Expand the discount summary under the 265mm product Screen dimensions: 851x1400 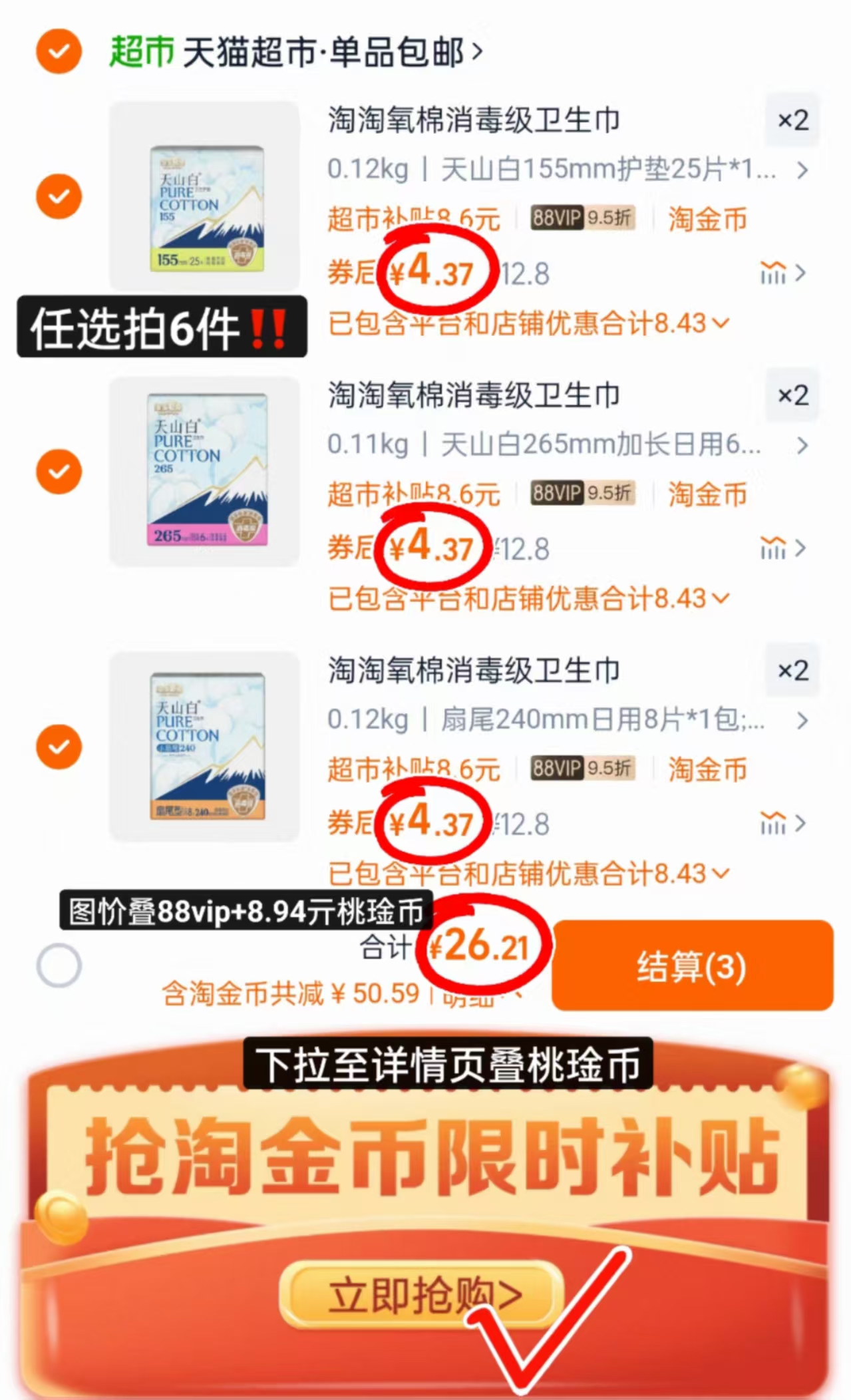tap(720, 600)
